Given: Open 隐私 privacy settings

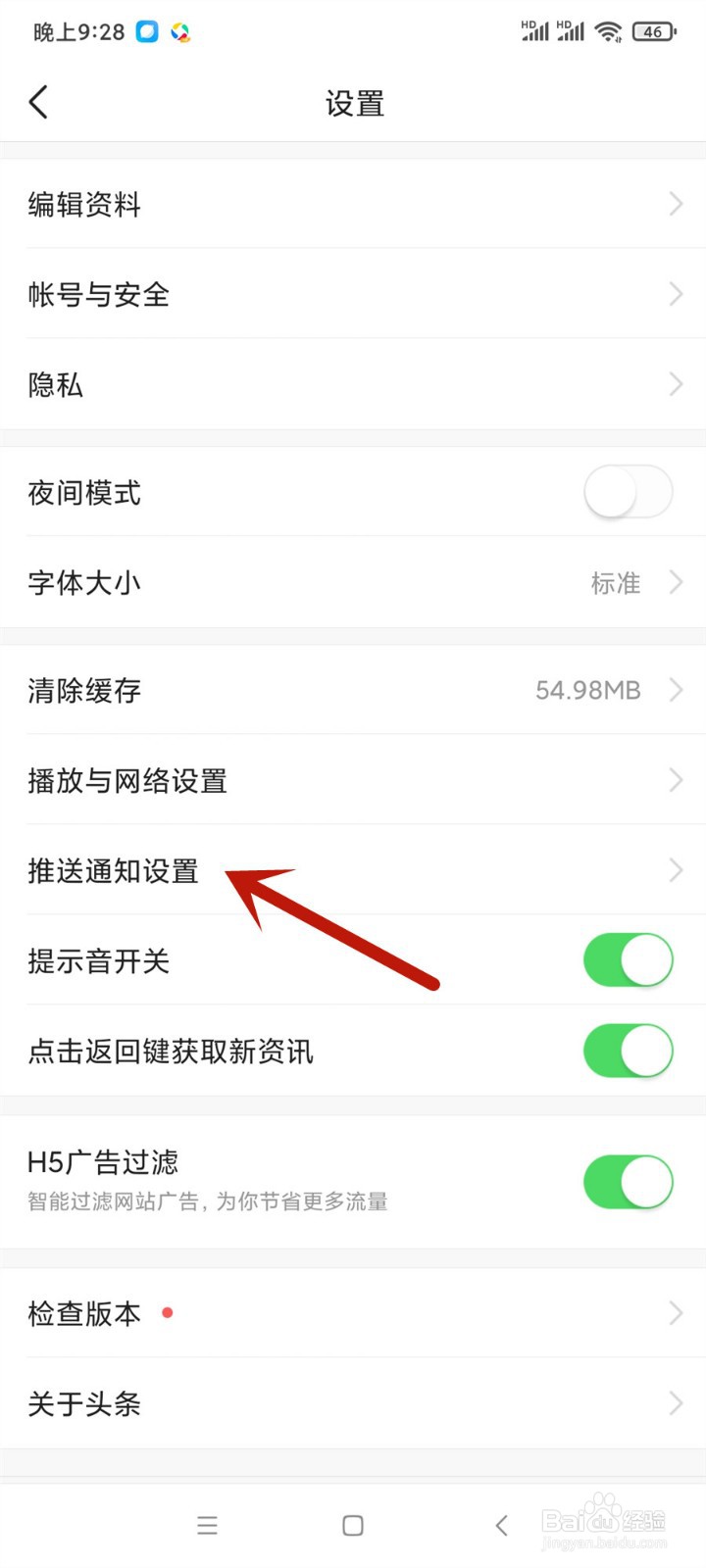Looking at the screenshot, I should 353,384.
